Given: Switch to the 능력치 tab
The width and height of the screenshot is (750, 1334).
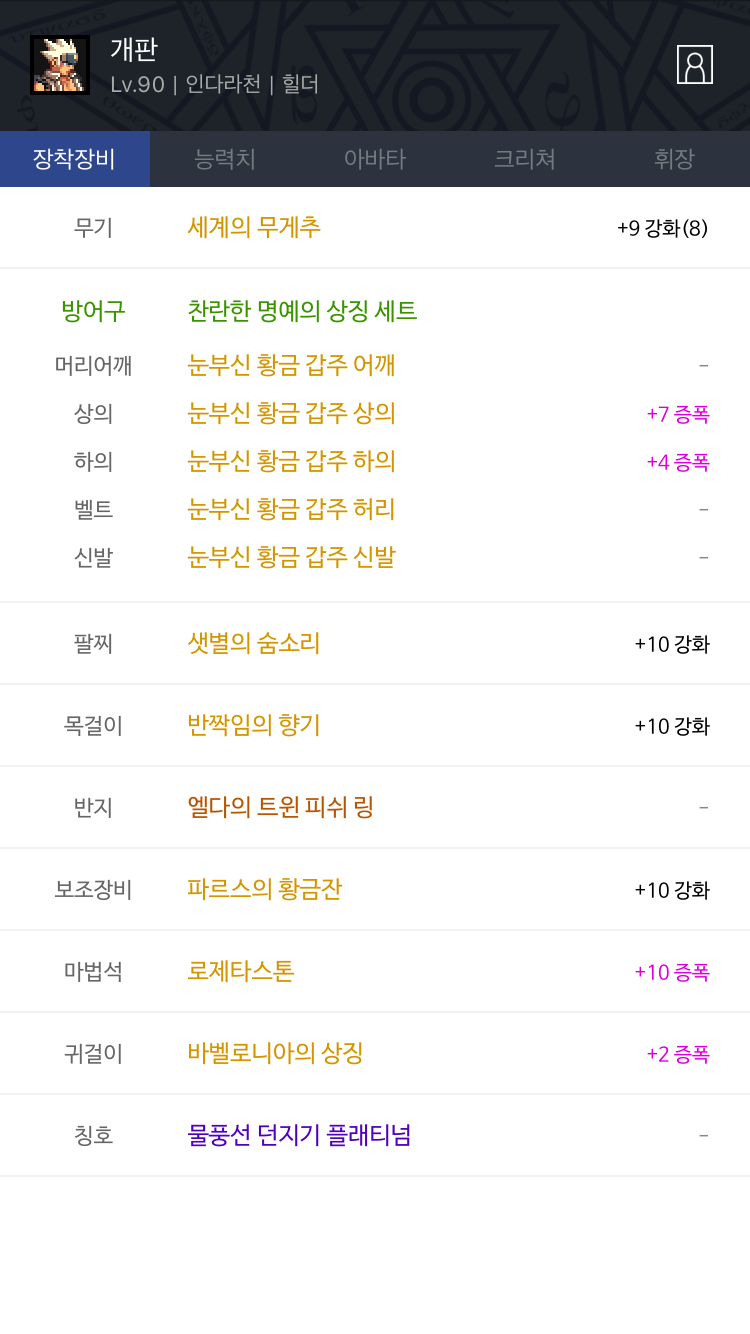Looking at the screenshot, I should 225,158.
